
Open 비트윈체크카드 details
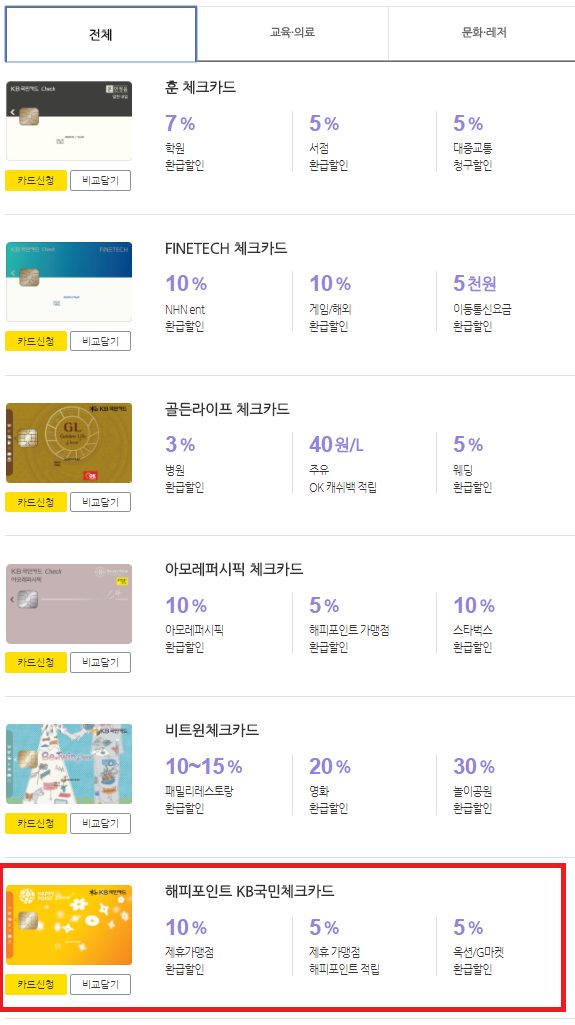pyautogui.click(x=212, y=730)
